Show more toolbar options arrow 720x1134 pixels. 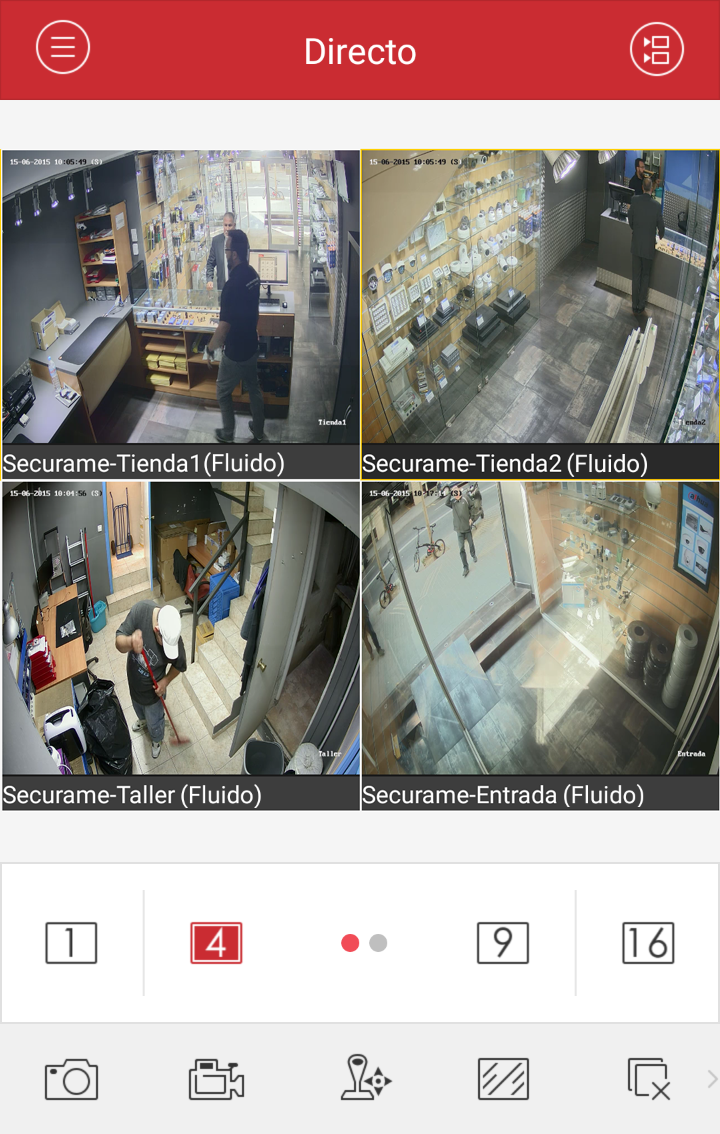(x=711, y=1078)
